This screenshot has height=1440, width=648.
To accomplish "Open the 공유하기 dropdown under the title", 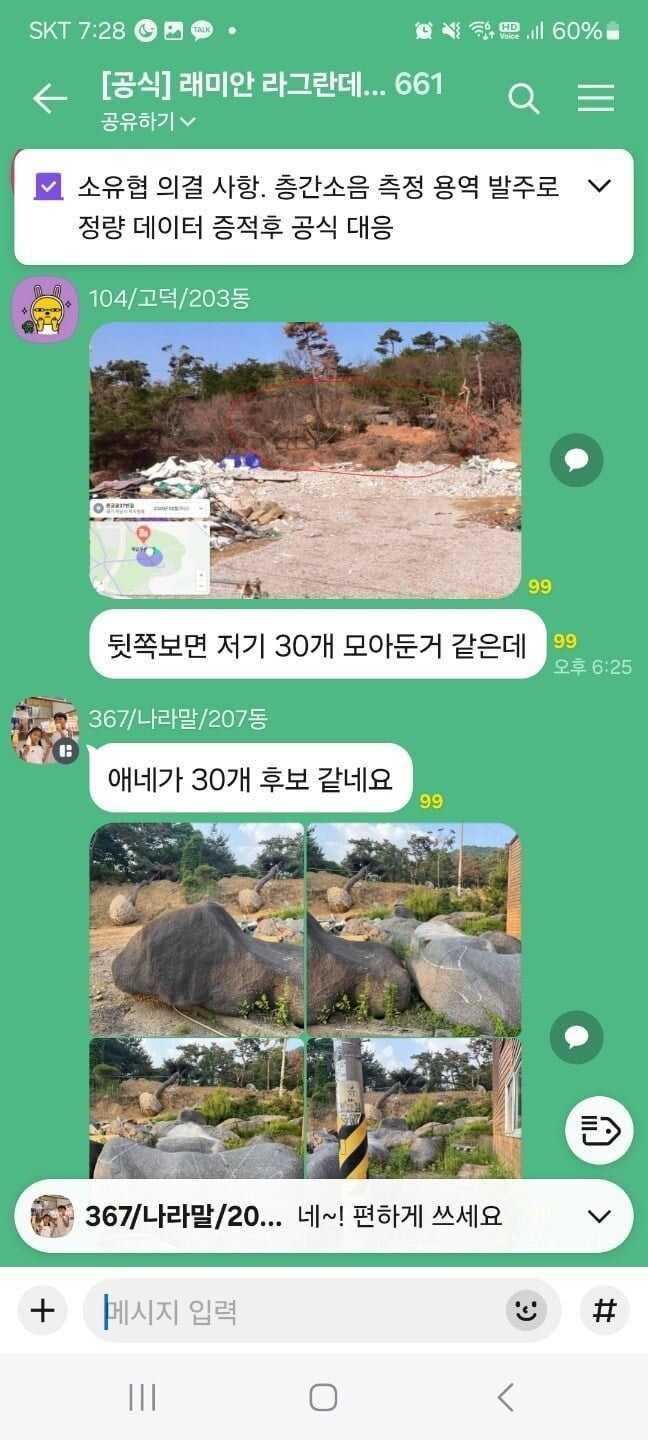I will [x=148, y=122].
